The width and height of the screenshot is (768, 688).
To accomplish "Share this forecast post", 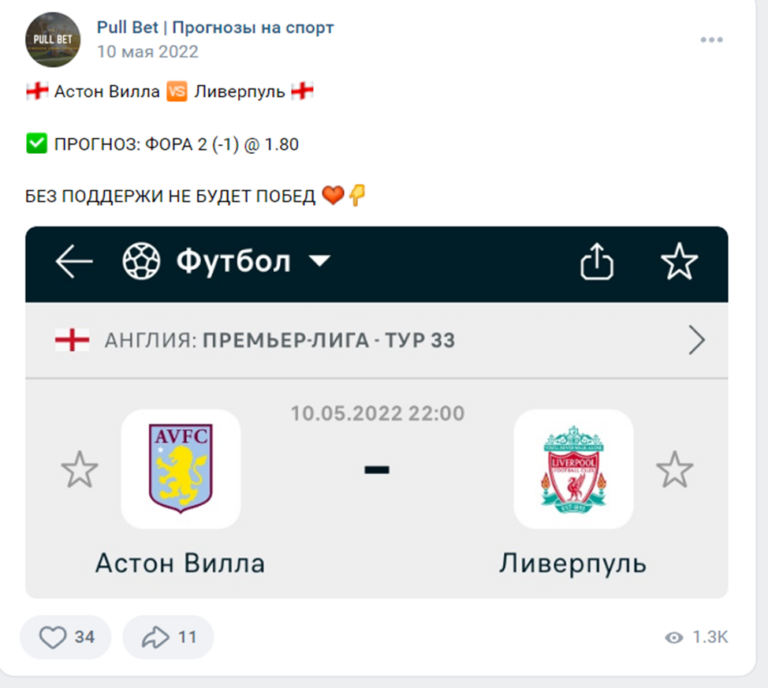I will [168, 637].
